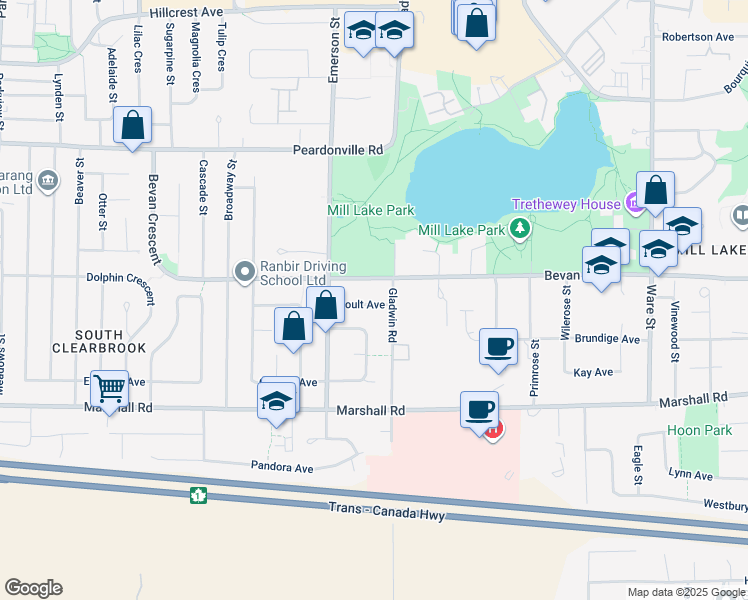Image resolution: width=748 pixels, height=600 pixels.
Task: Open the coffee cup marker near Brundige Ave
Action: pyautogui.click(x=499, y=347)
